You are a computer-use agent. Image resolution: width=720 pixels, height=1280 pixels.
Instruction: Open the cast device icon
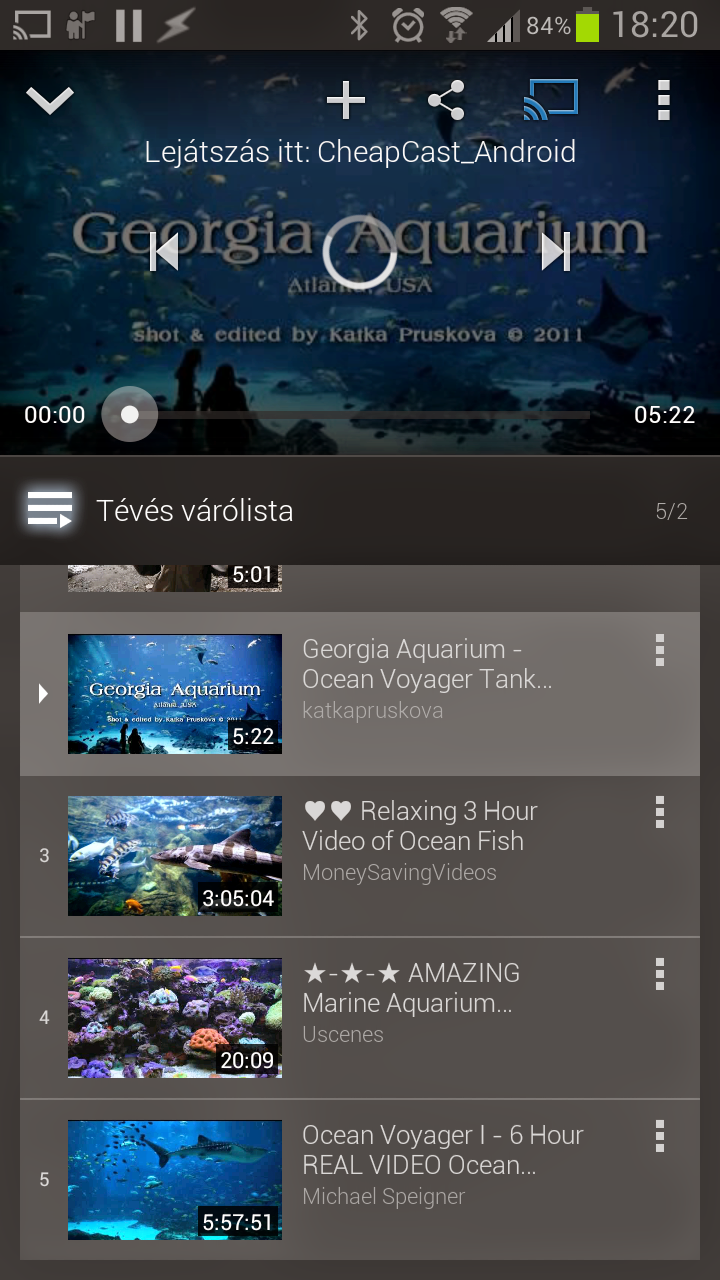552,100
